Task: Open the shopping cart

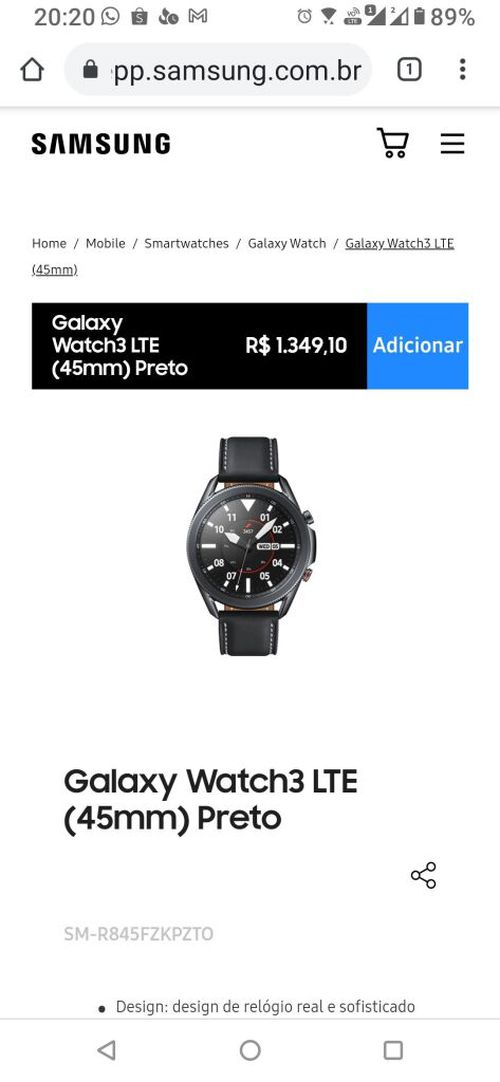Action: click(x=392, y=144)
